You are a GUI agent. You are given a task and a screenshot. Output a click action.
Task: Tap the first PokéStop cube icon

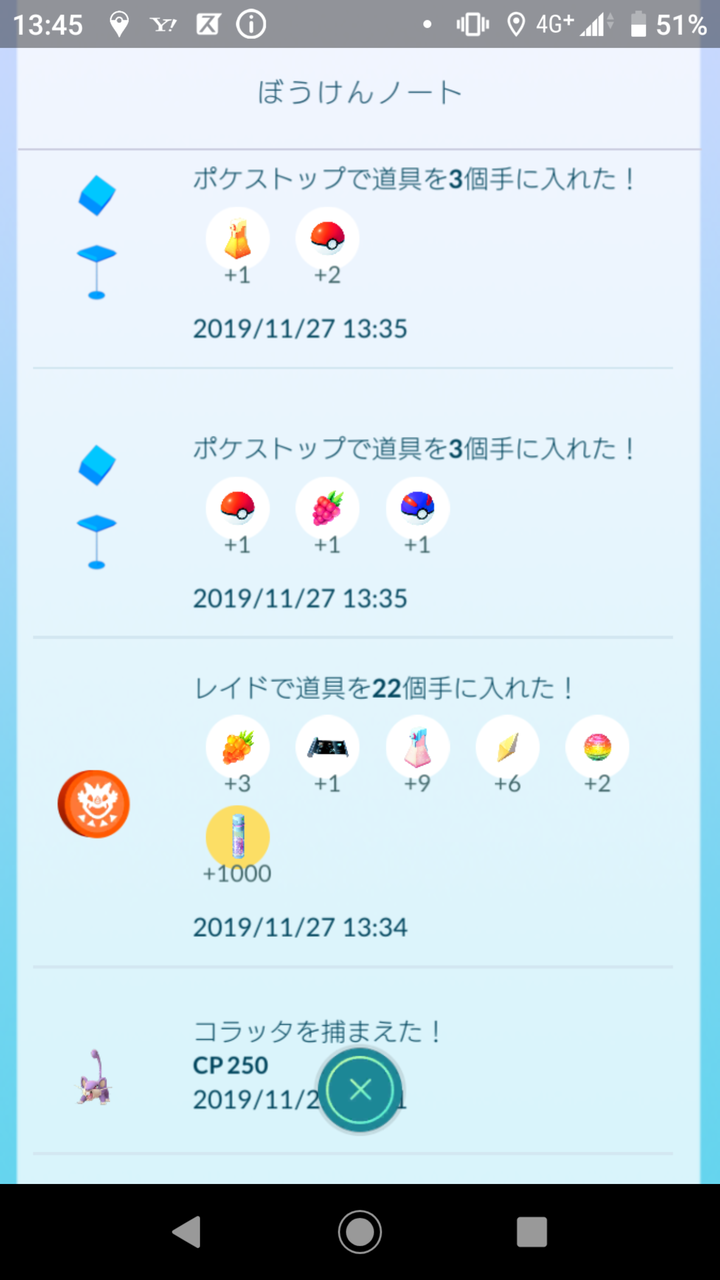96,193
